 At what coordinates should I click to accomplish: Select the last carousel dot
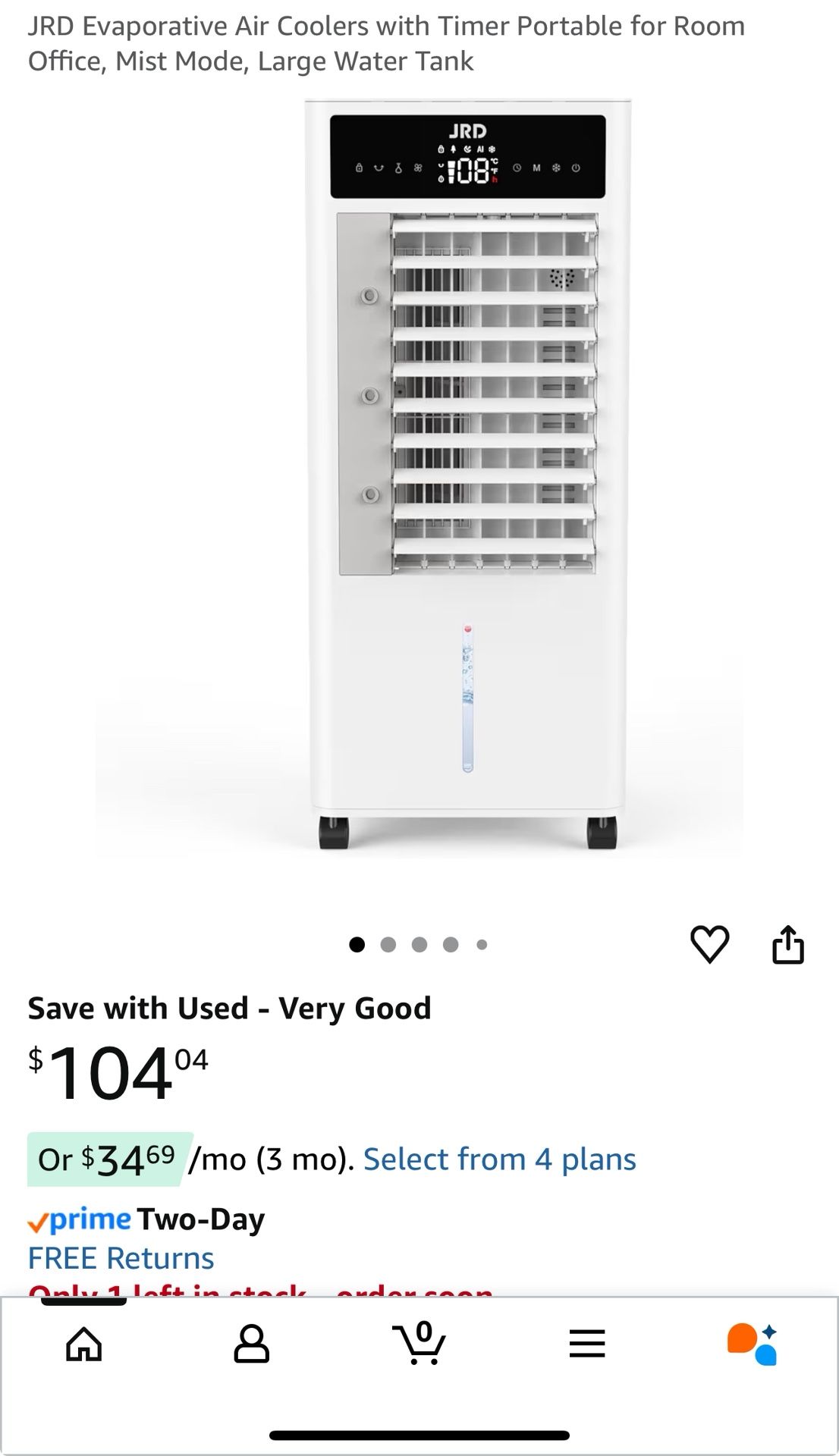(x=480, y=943)
